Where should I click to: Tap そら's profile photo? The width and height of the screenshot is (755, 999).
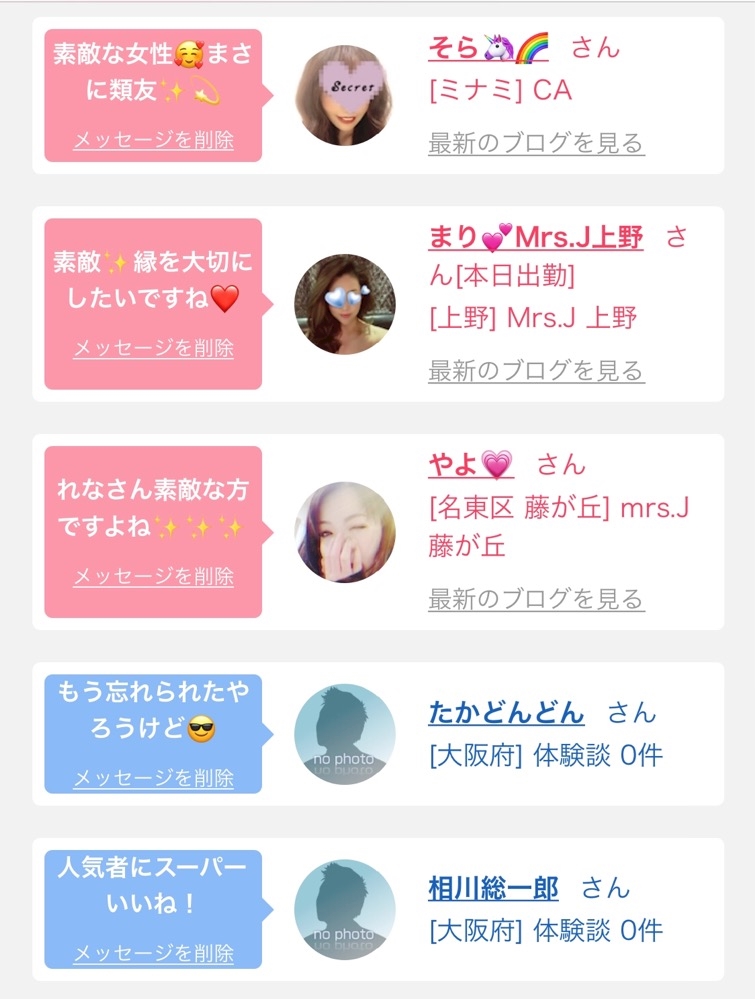344,96
